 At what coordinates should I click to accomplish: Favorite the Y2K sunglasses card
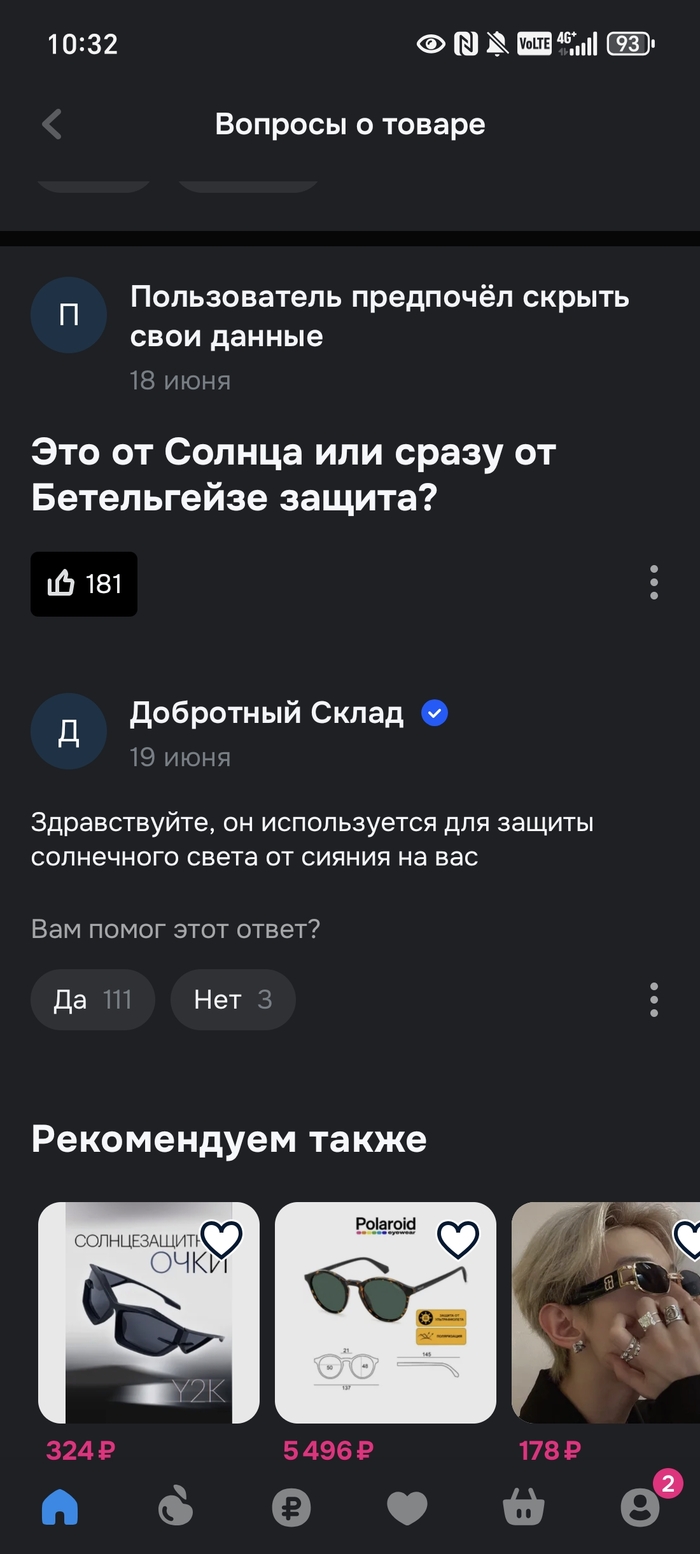click(221, 1240)
